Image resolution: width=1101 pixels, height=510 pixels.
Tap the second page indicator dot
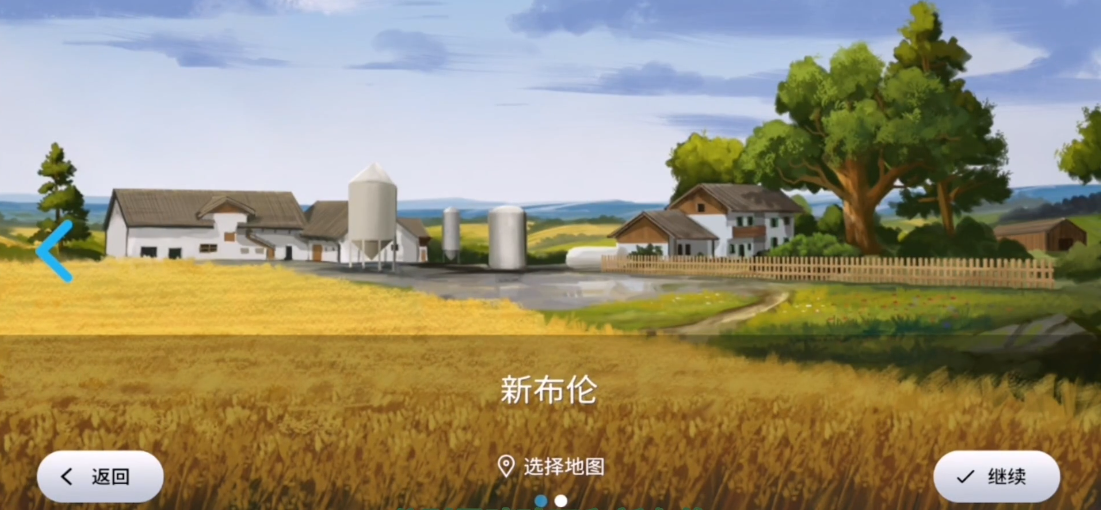pyautogui.click(x=561, y=500)
